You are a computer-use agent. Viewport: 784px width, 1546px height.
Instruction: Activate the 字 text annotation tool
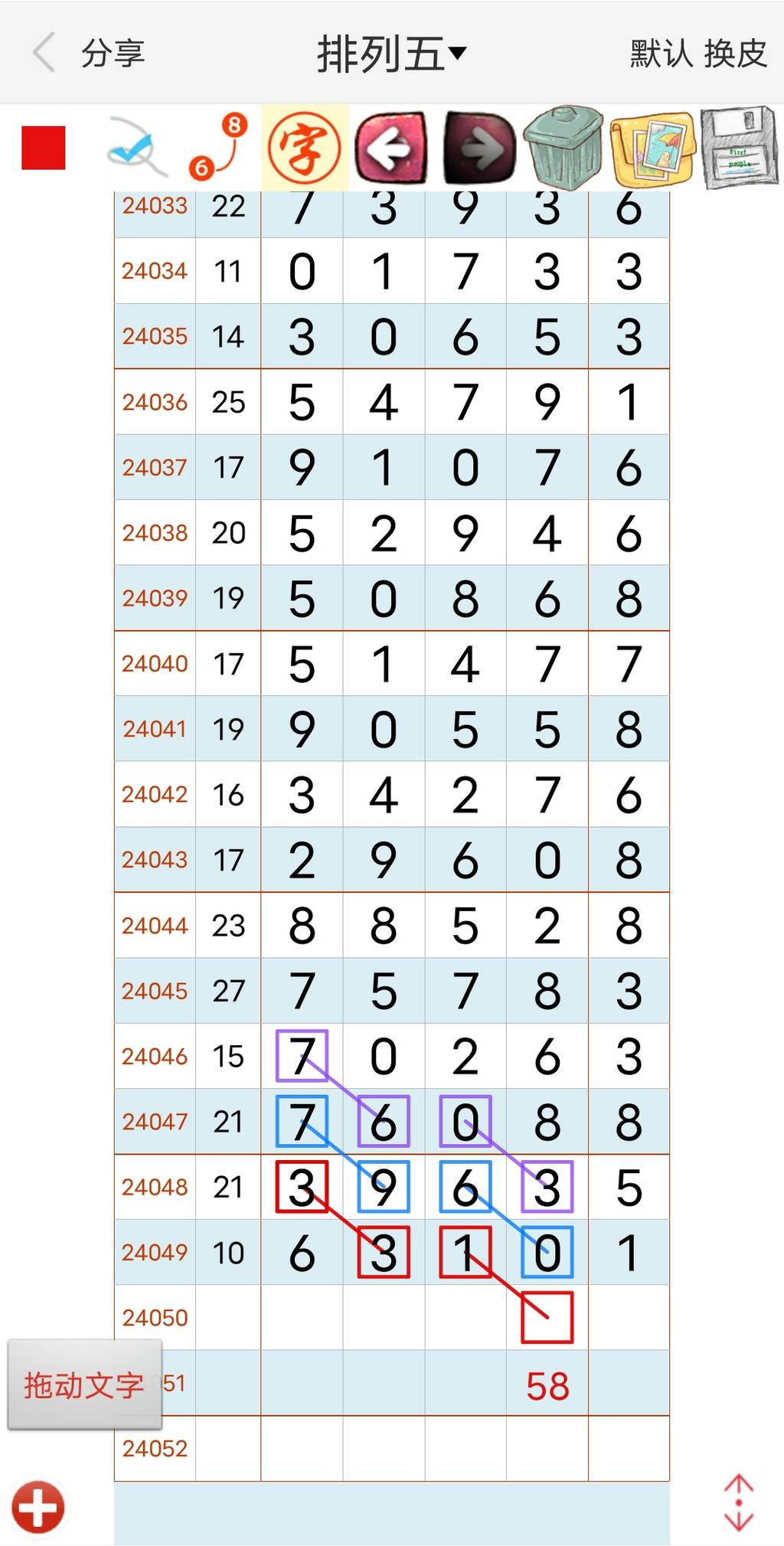coord(304,148)
